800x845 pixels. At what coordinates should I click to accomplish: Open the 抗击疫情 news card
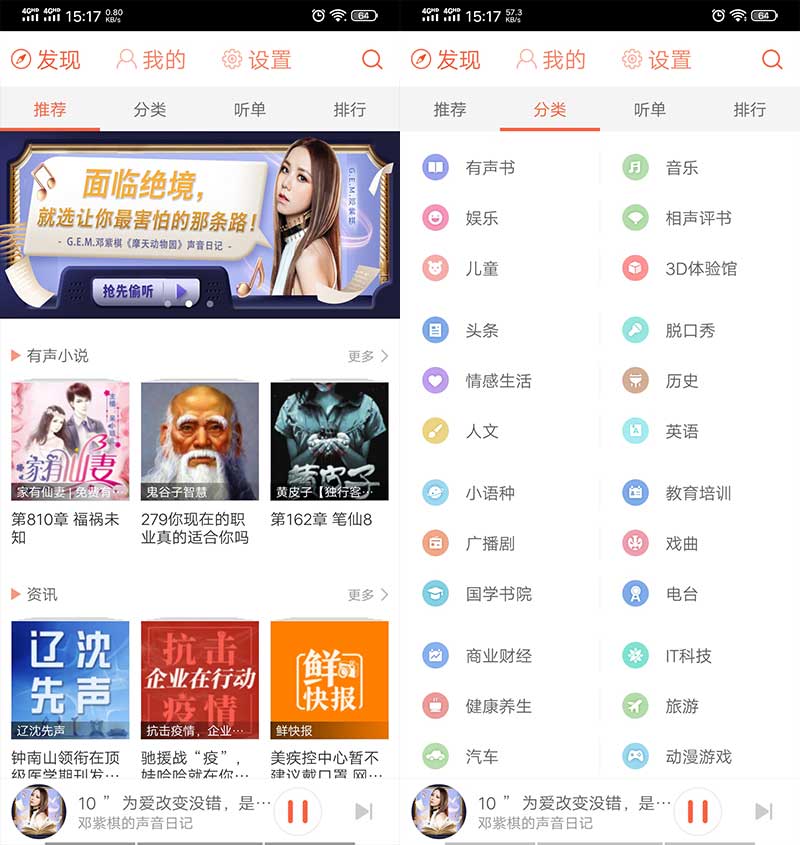pos(199,680)
